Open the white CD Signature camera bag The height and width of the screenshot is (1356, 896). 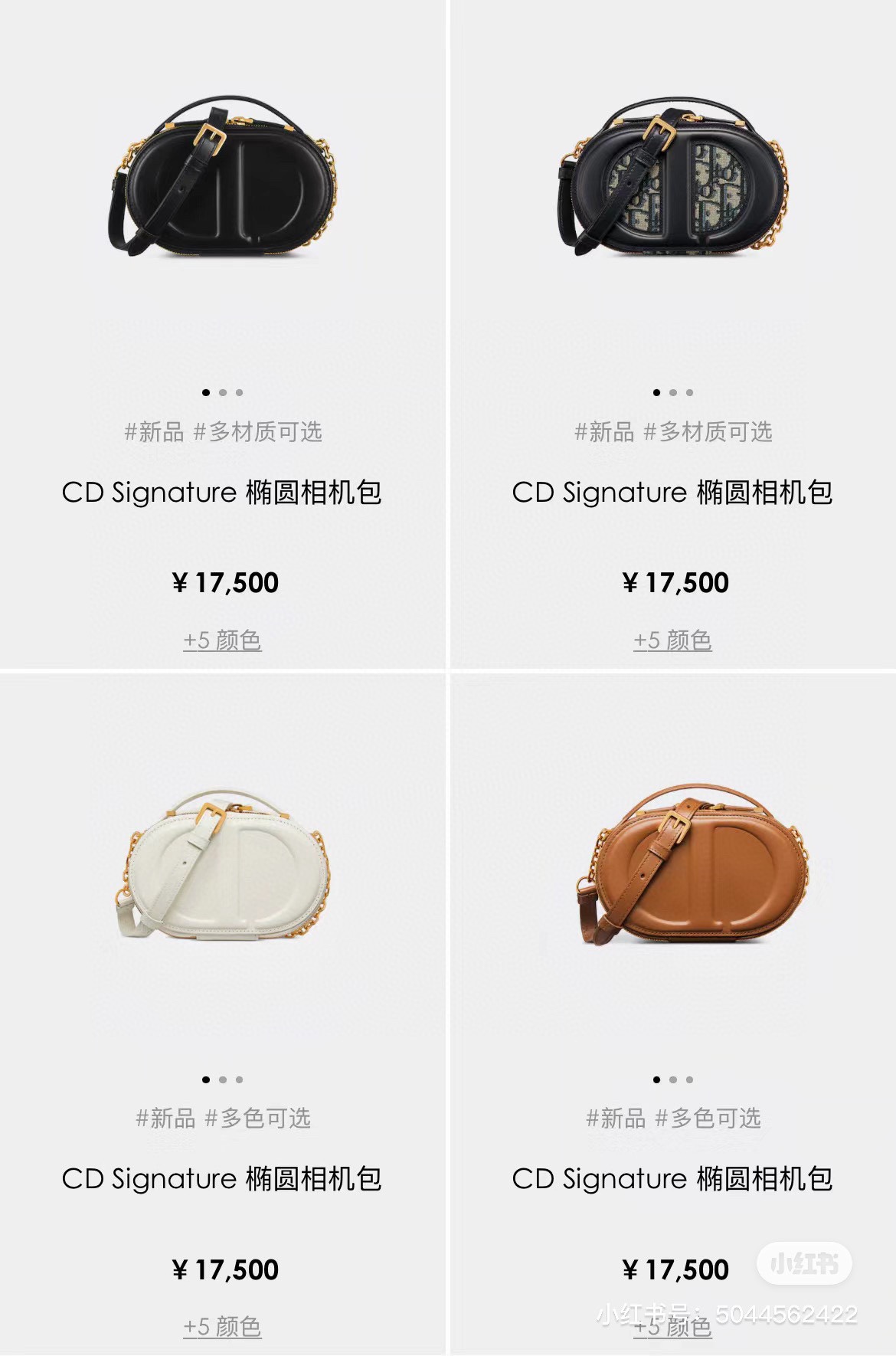tap(222, 864)
